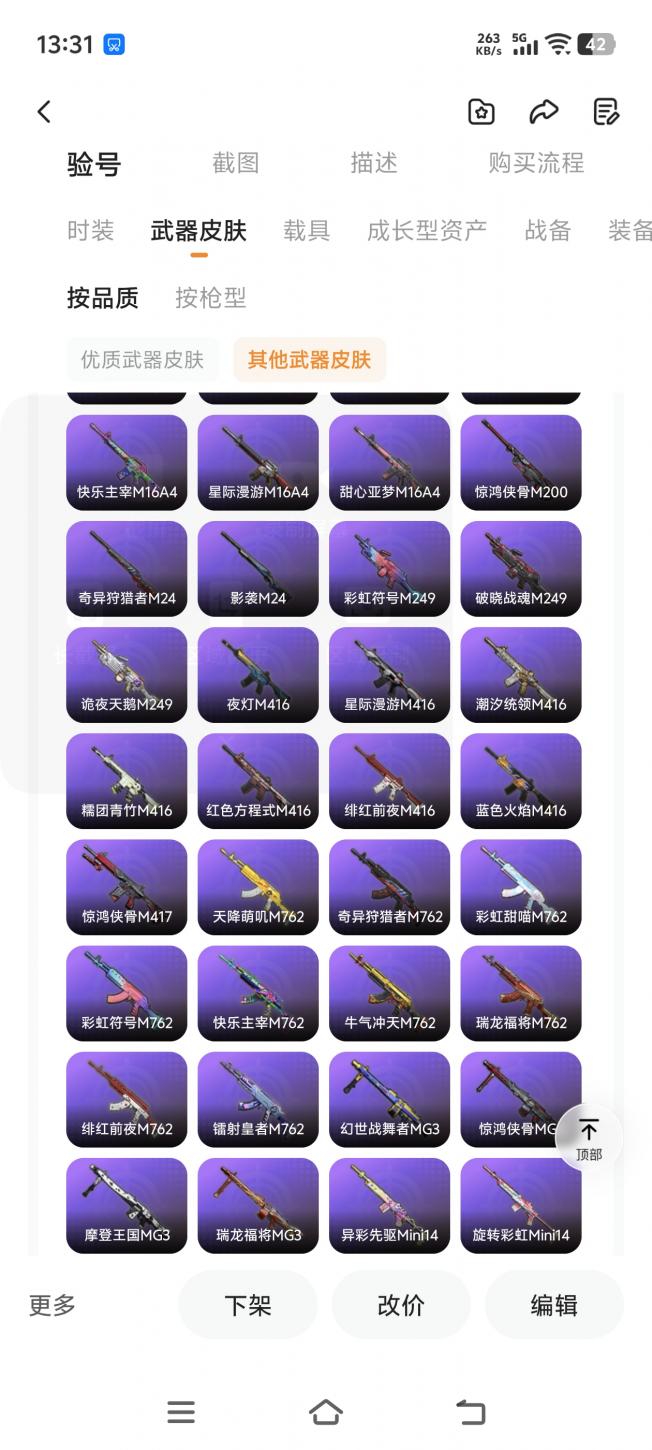Viewport: 652px width, 1450px height.
Task: Open the 更多 options
Action: [52, 1305]
